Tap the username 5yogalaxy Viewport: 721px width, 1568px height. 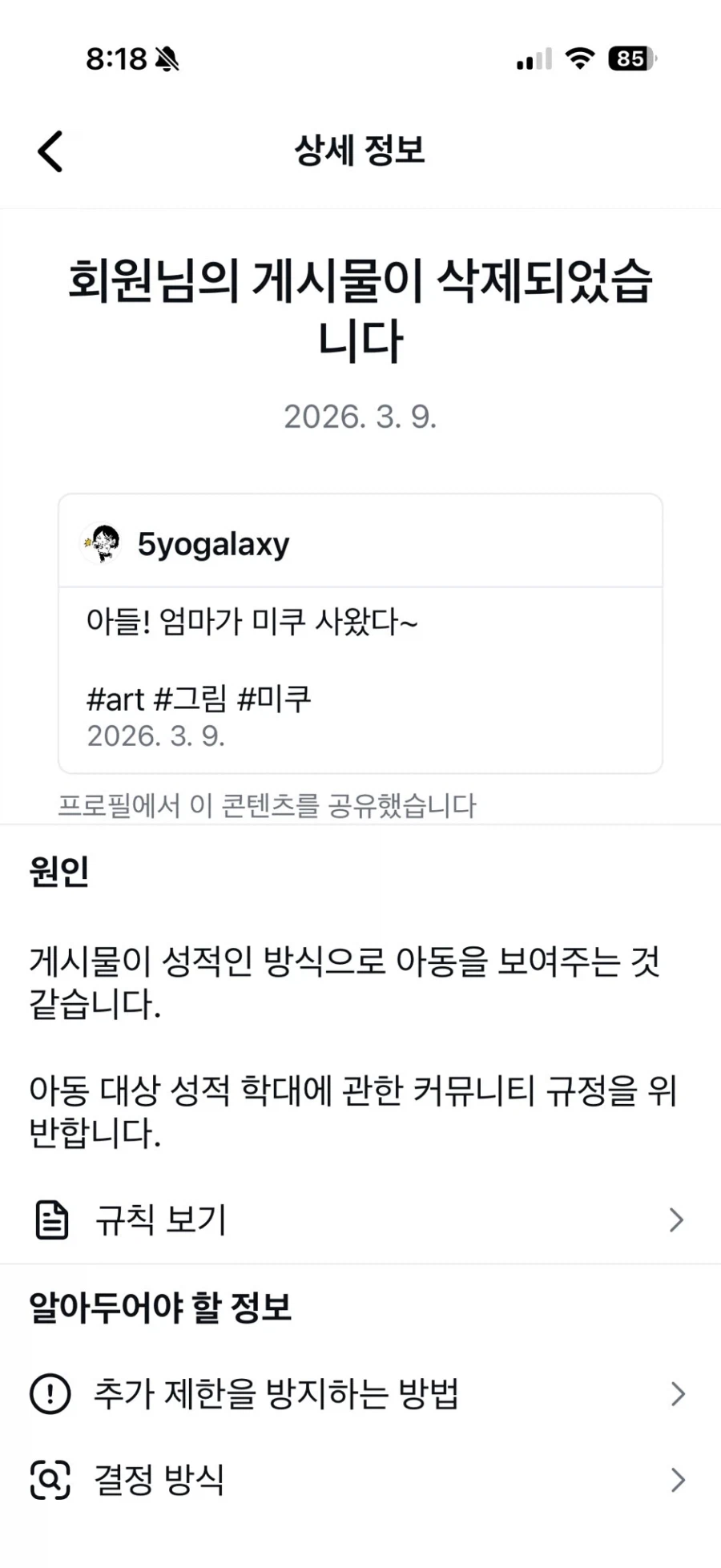tap(214, 543)
